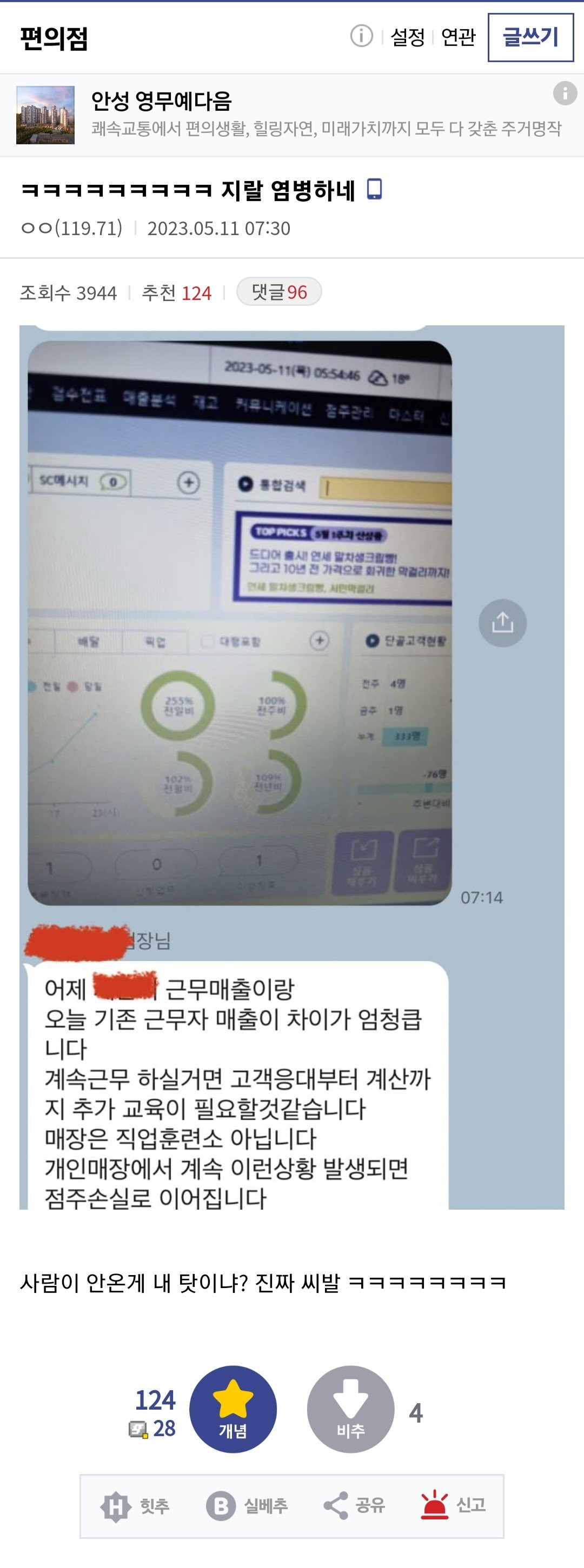Open the ad info icon
584x1568 pixels.
[x=565, y=93]
